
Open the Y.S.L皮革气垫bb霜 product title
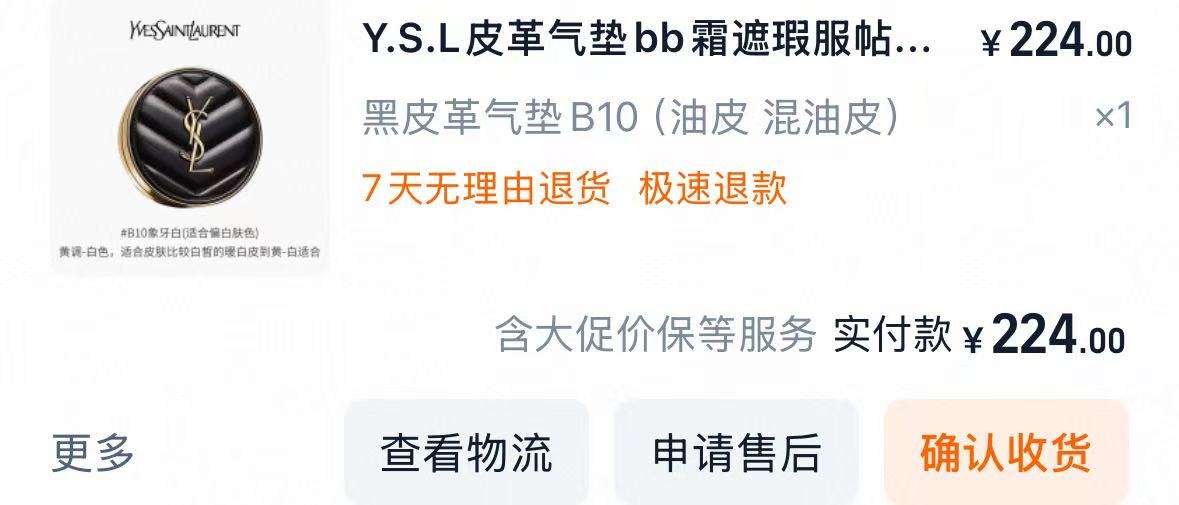click(646, 41)
